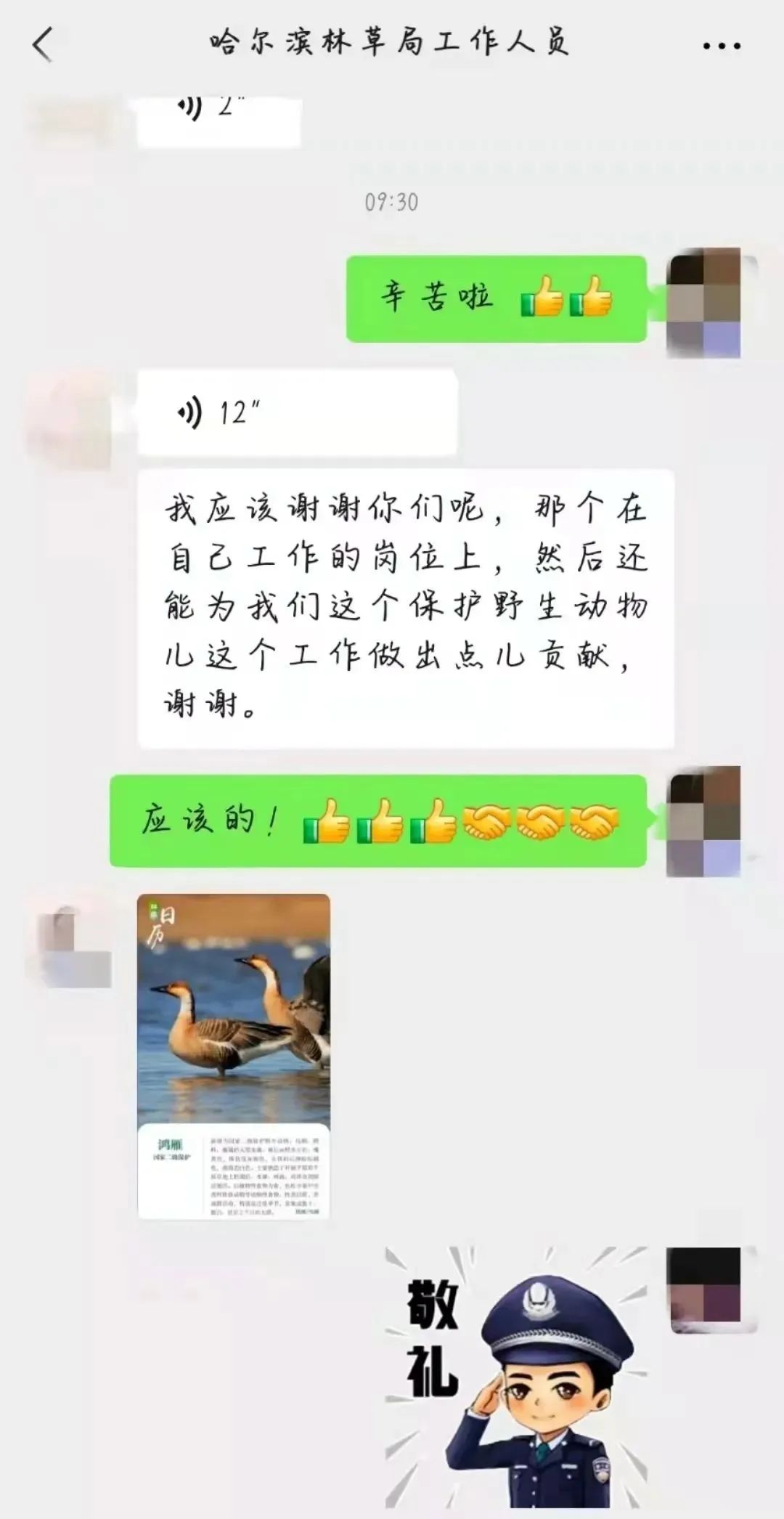
Task: Go back from the chat
Action: coord(44,44)
